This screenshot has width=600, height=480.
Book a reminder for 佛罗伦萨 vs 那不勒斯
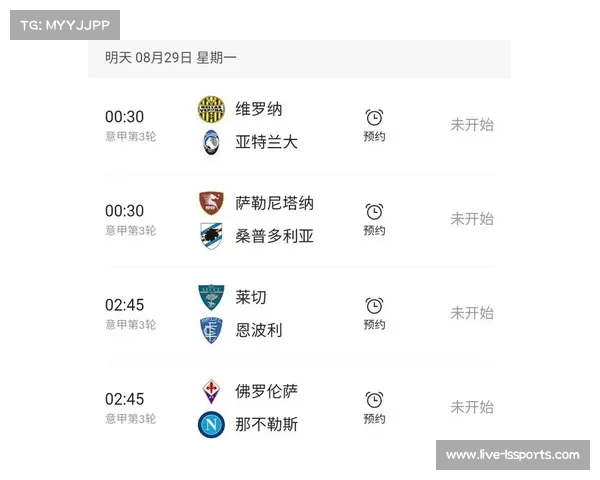tap(374, 407)
